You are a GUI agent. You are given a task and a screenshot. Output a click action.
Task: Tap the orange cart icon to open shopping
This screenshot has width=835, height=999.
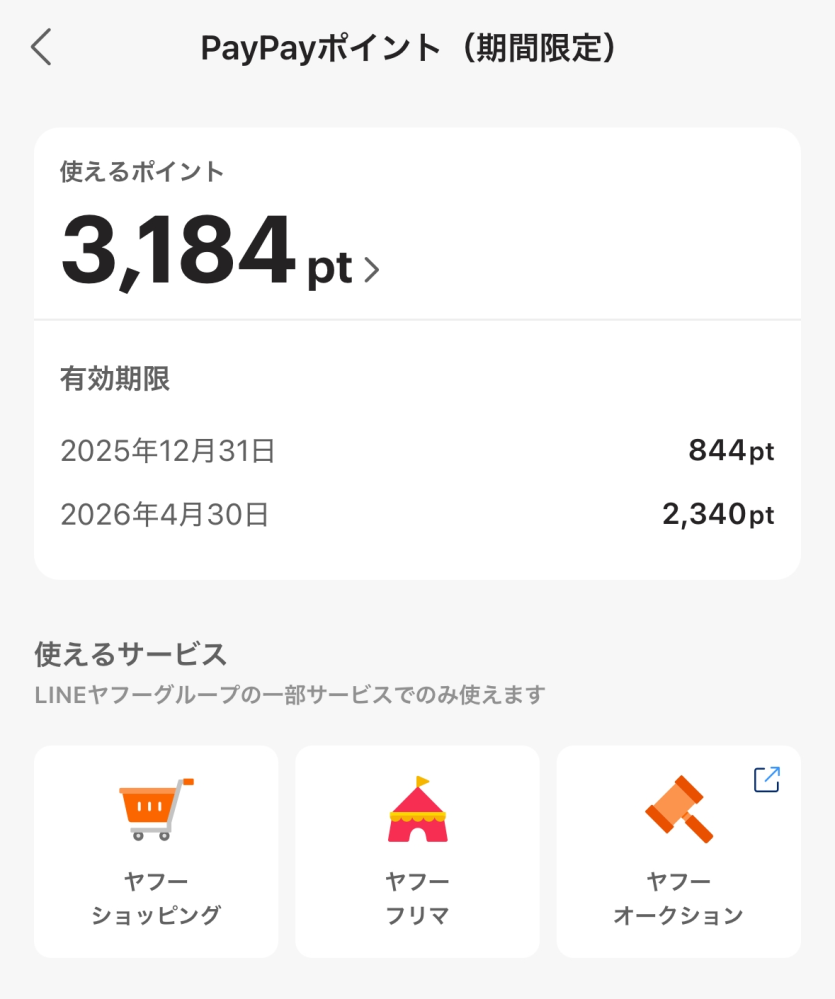[x=155, y=806]
